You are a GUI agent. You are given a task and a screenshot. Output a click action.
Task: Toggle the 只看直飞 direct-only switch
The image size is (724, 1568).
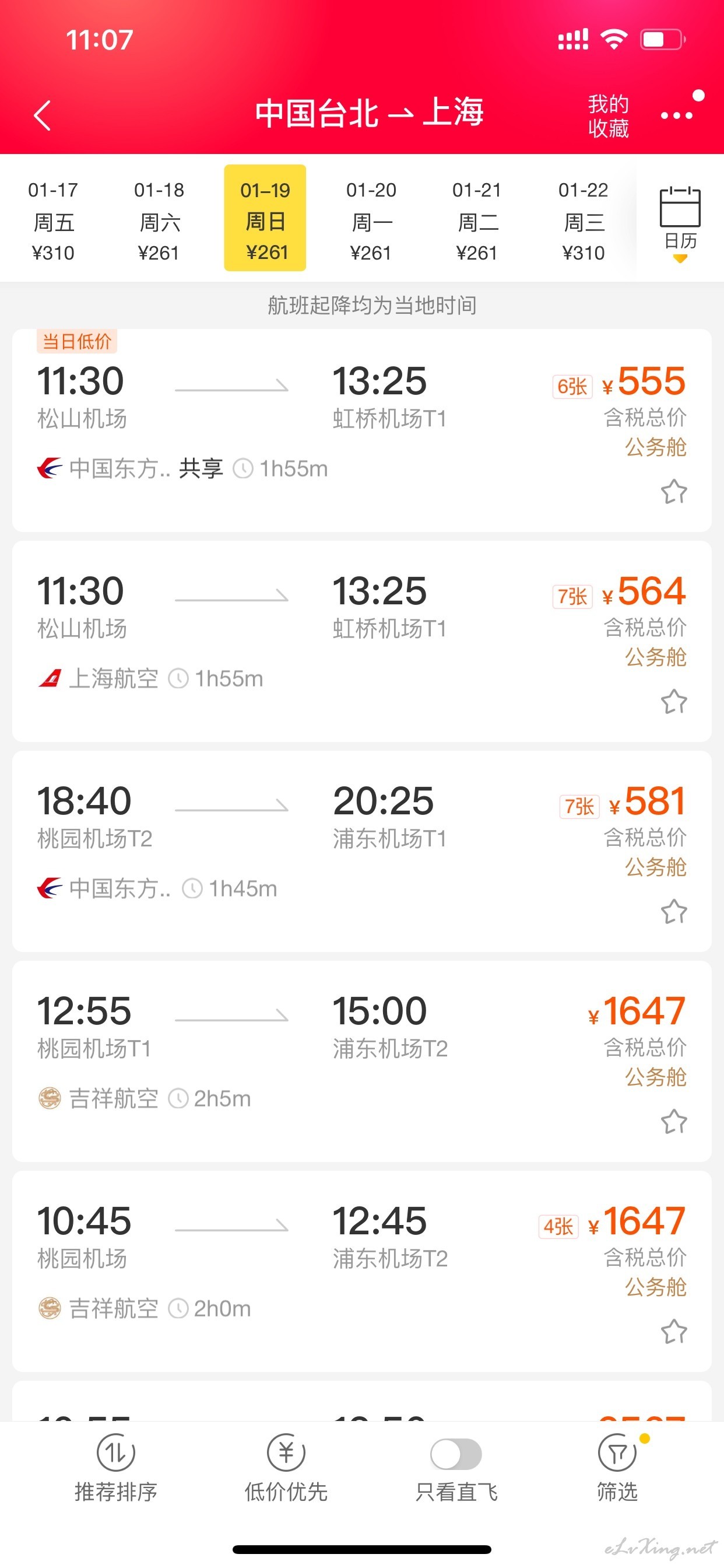pyautogui.click(x=456, y=1455)
